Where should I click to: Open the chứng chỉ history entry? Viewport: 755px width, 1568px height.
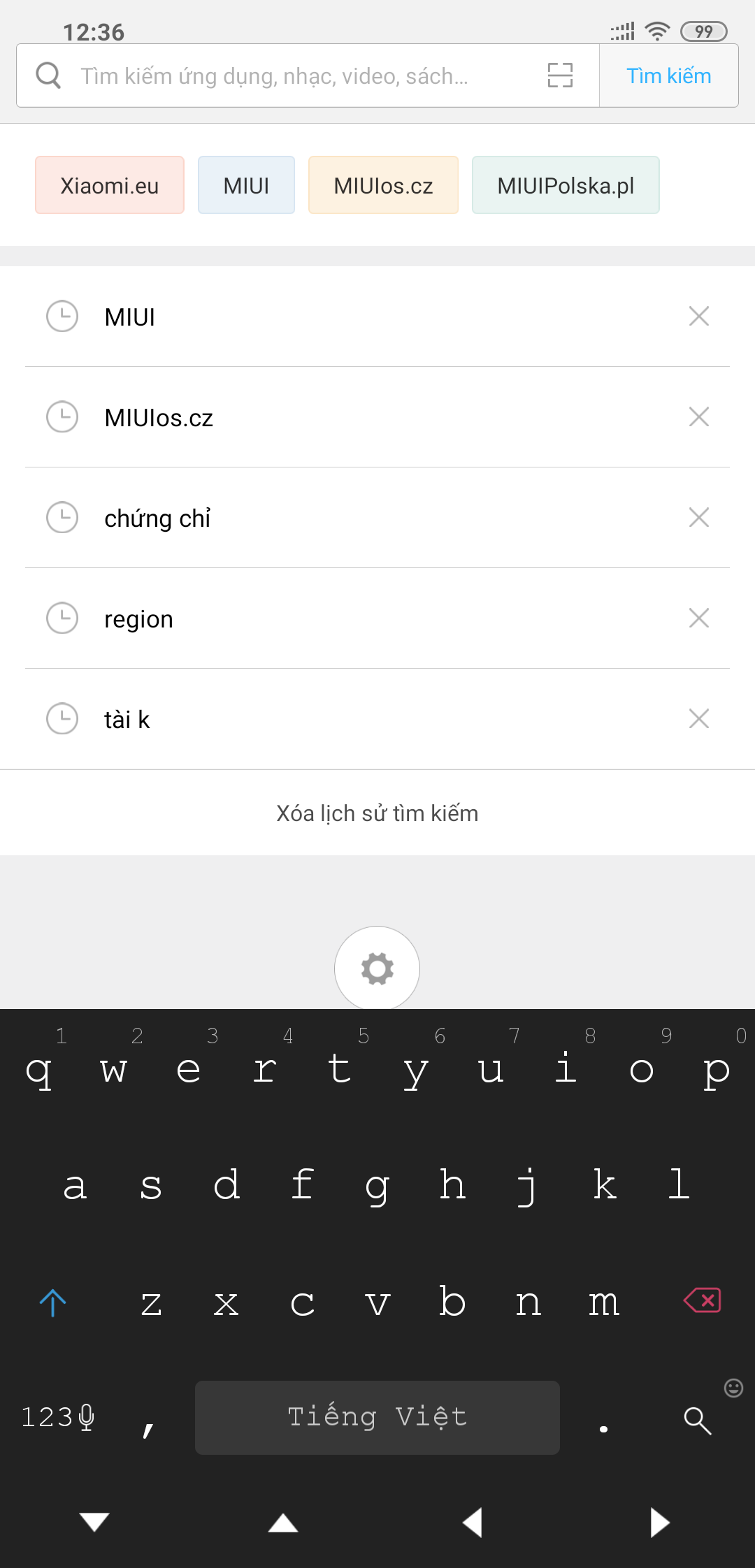tap(377, 518)
